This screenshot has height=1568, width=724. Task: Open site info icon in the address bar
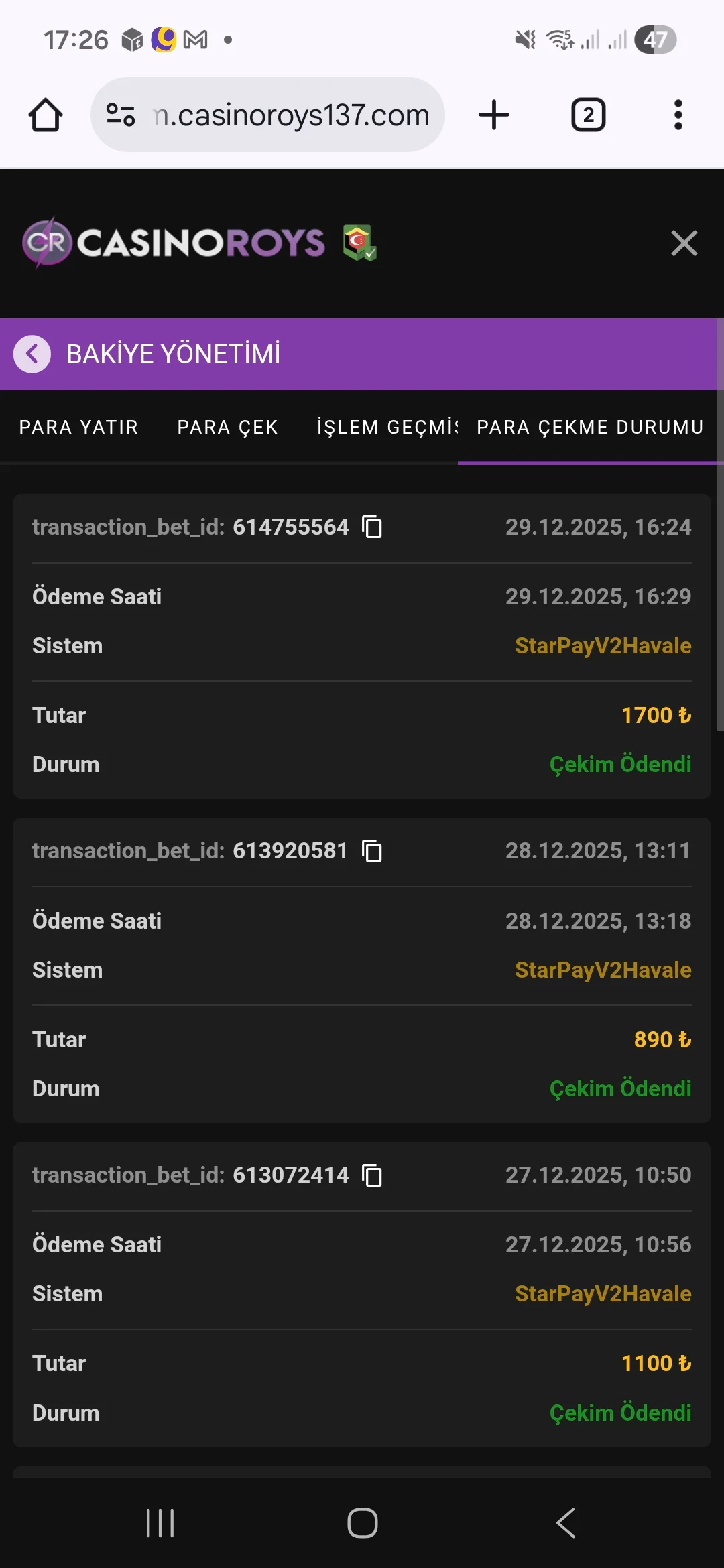tap(121, 114)
